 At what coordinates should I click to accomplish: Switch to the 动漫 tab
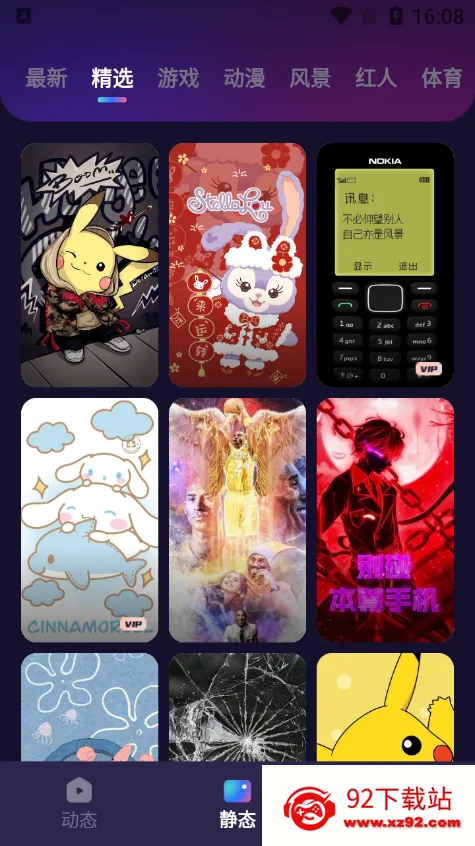click(244, 78)
